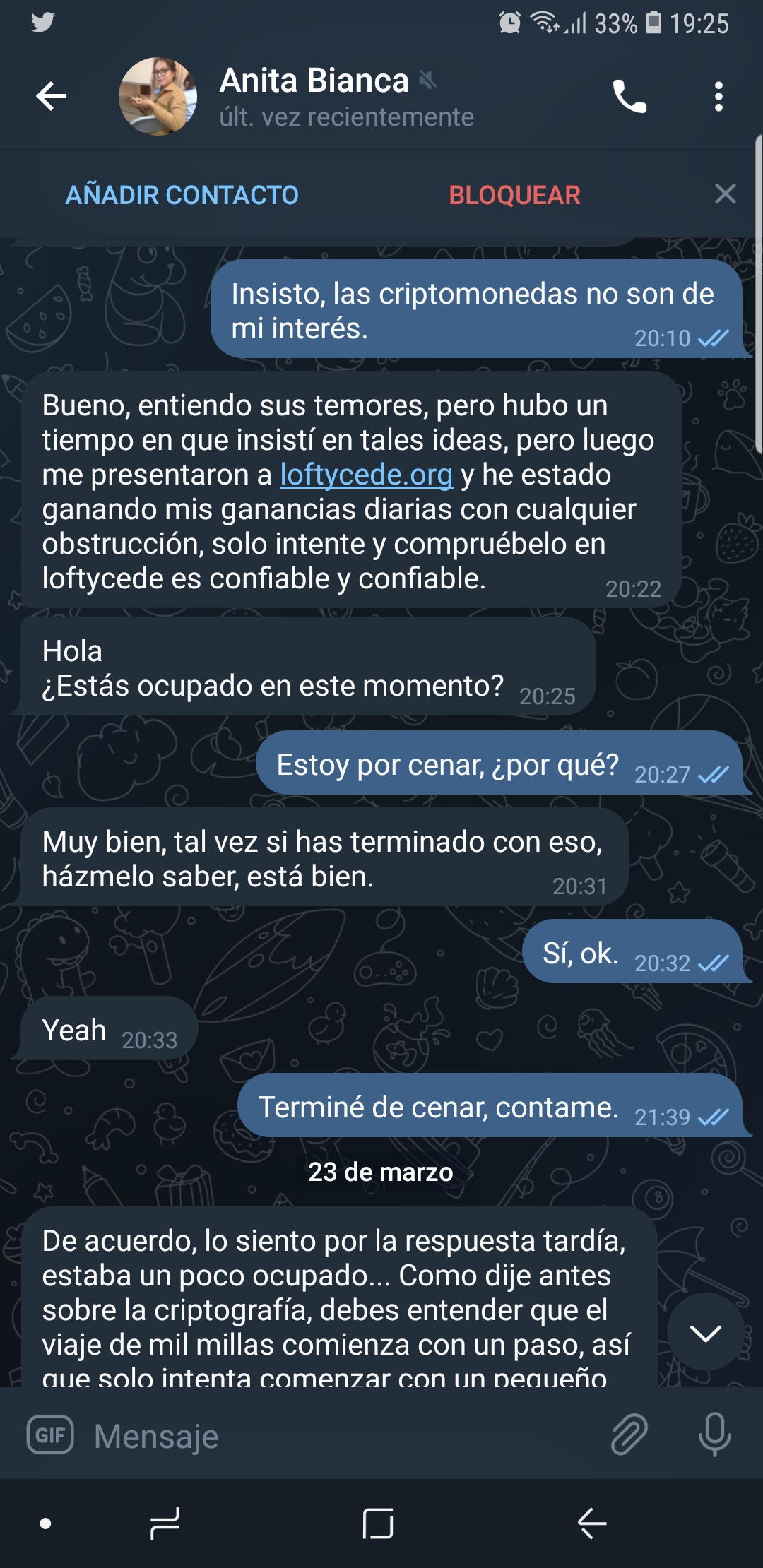Attach a file with the paperclip
Image resolution: width=763 pixels, height=1568 pixels.
point(629,1435)
